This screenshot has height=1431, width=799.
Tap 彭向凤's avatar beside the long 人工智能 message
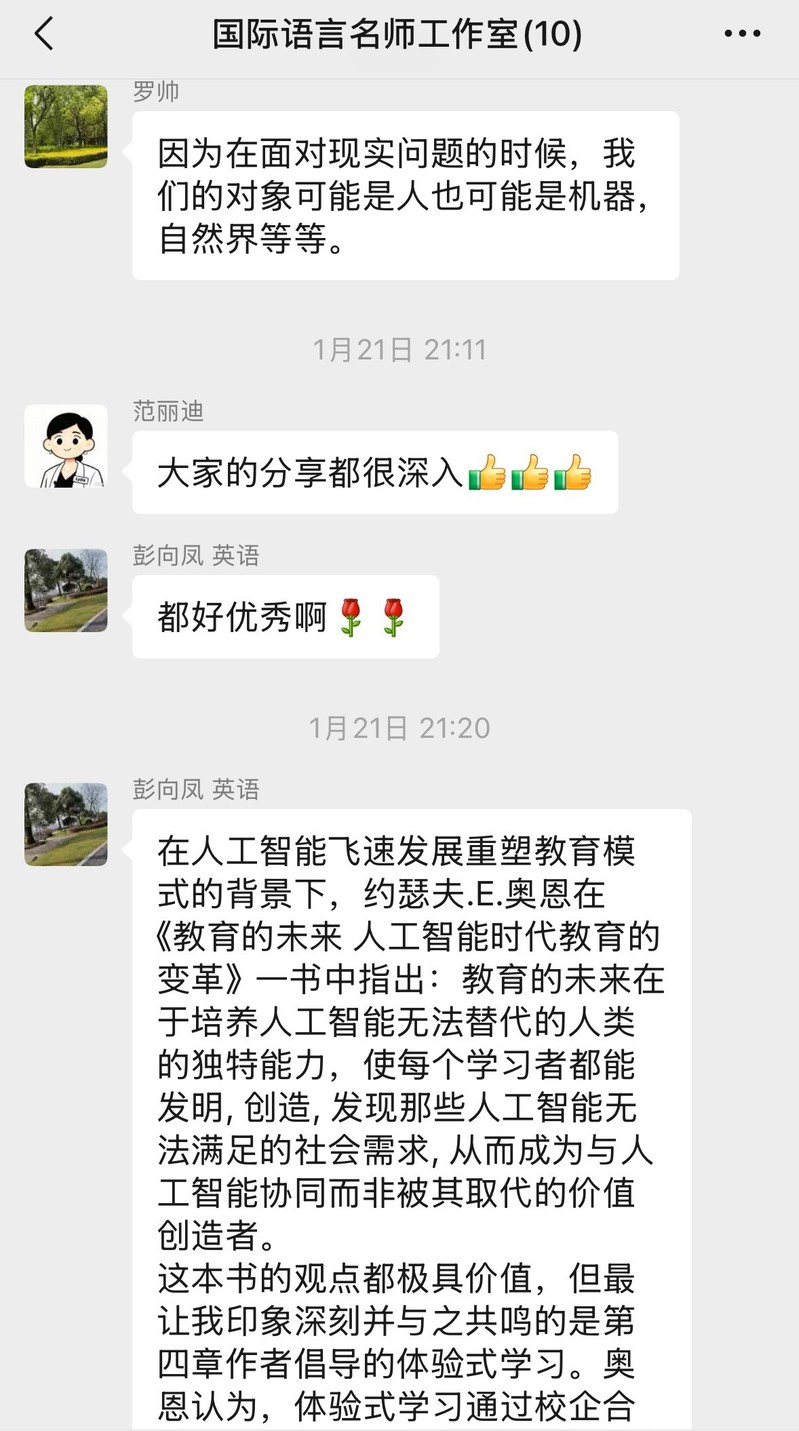66,824
